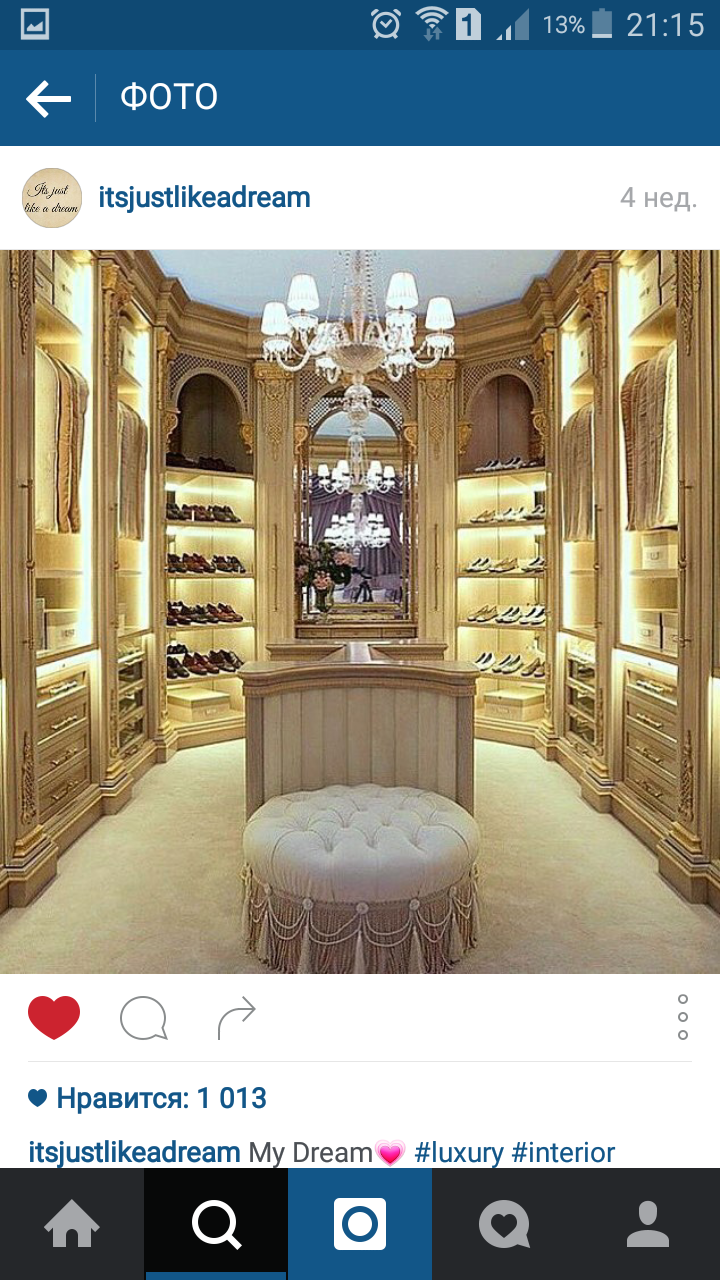The width and height of the screenshot is (720, 1280).
Task: Open the post's three-dot overflow menu
Action: click(x=683, y=1017)
